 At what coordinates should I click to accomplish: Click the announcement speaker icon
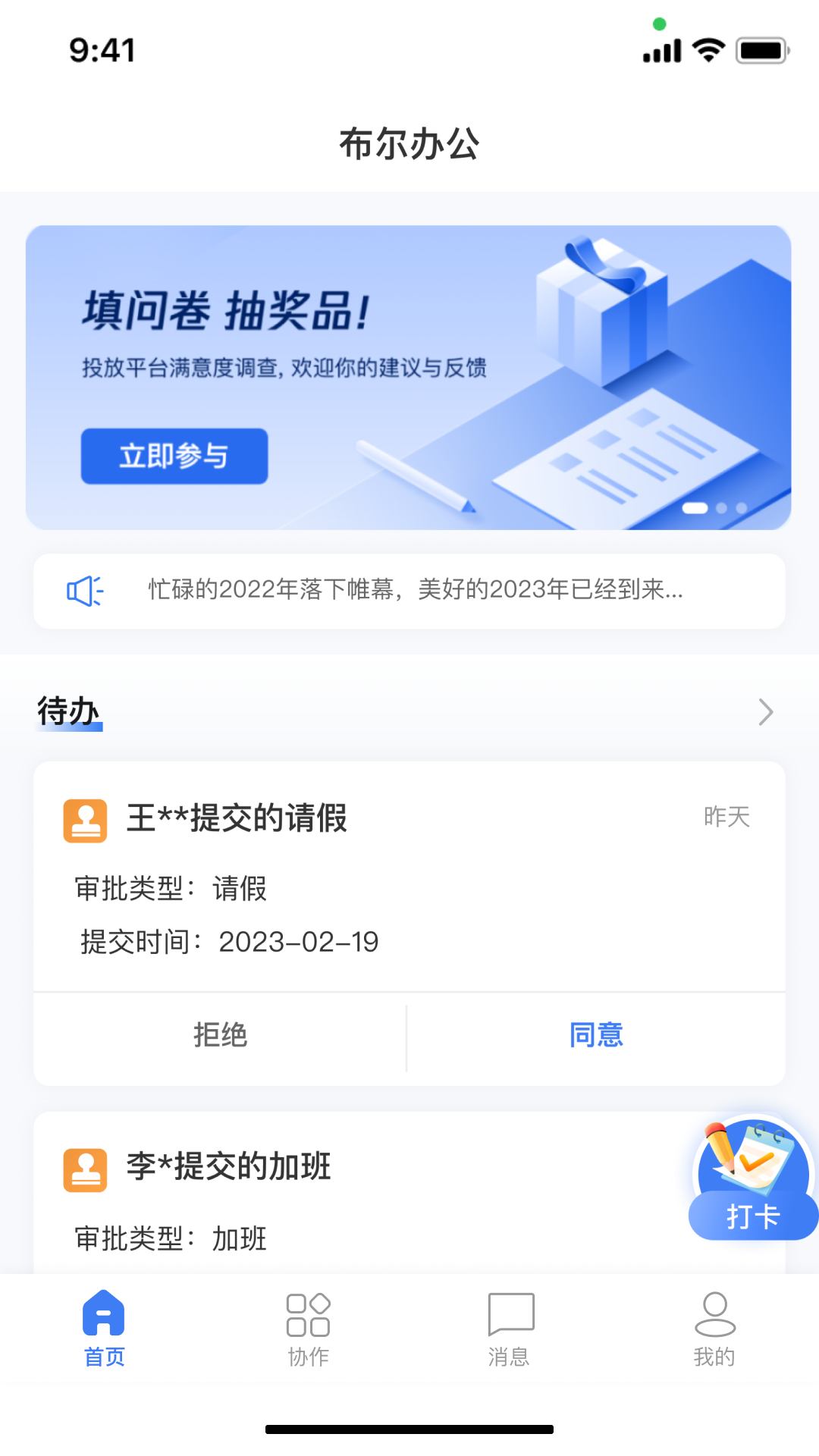click(x=85, y=591)
